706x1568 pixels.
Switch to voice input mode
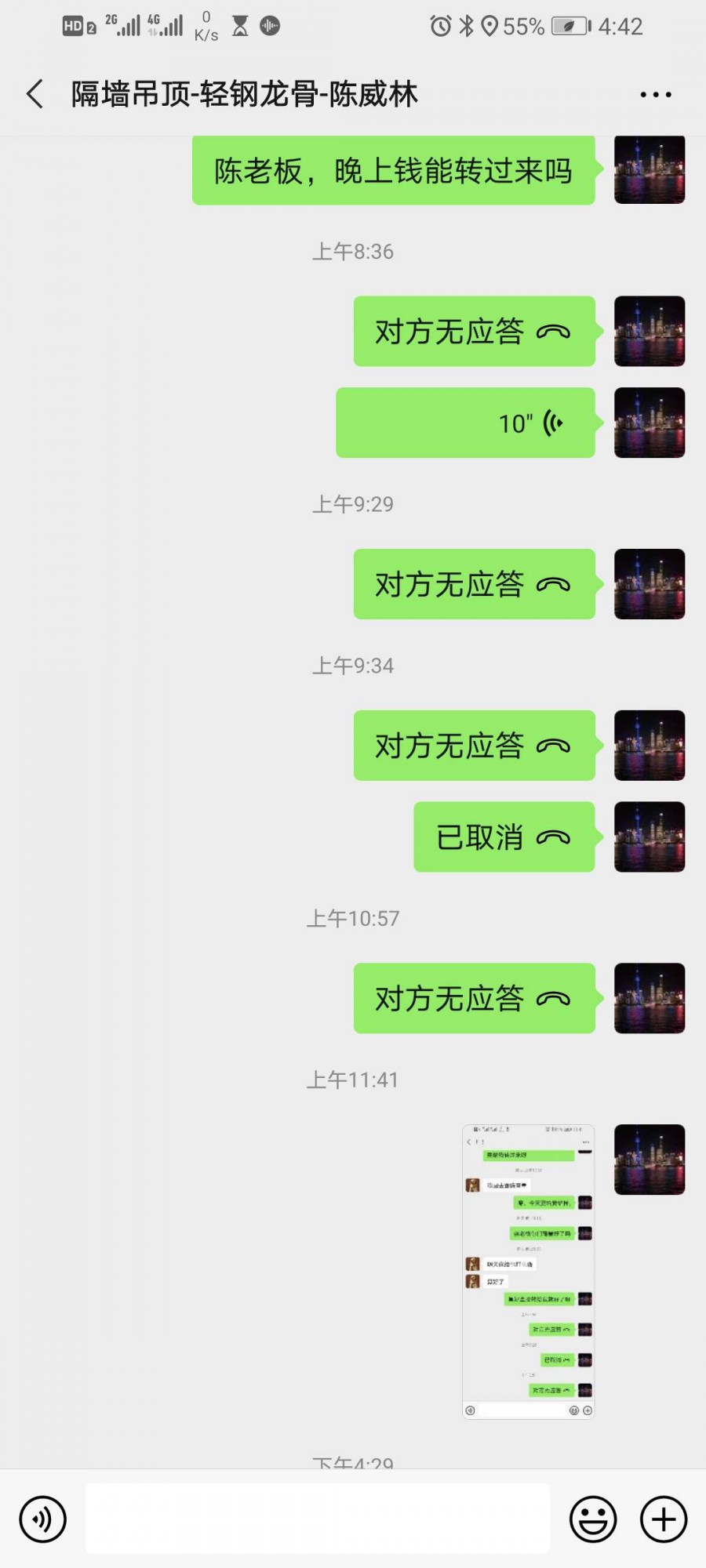tap(43, 1519)
